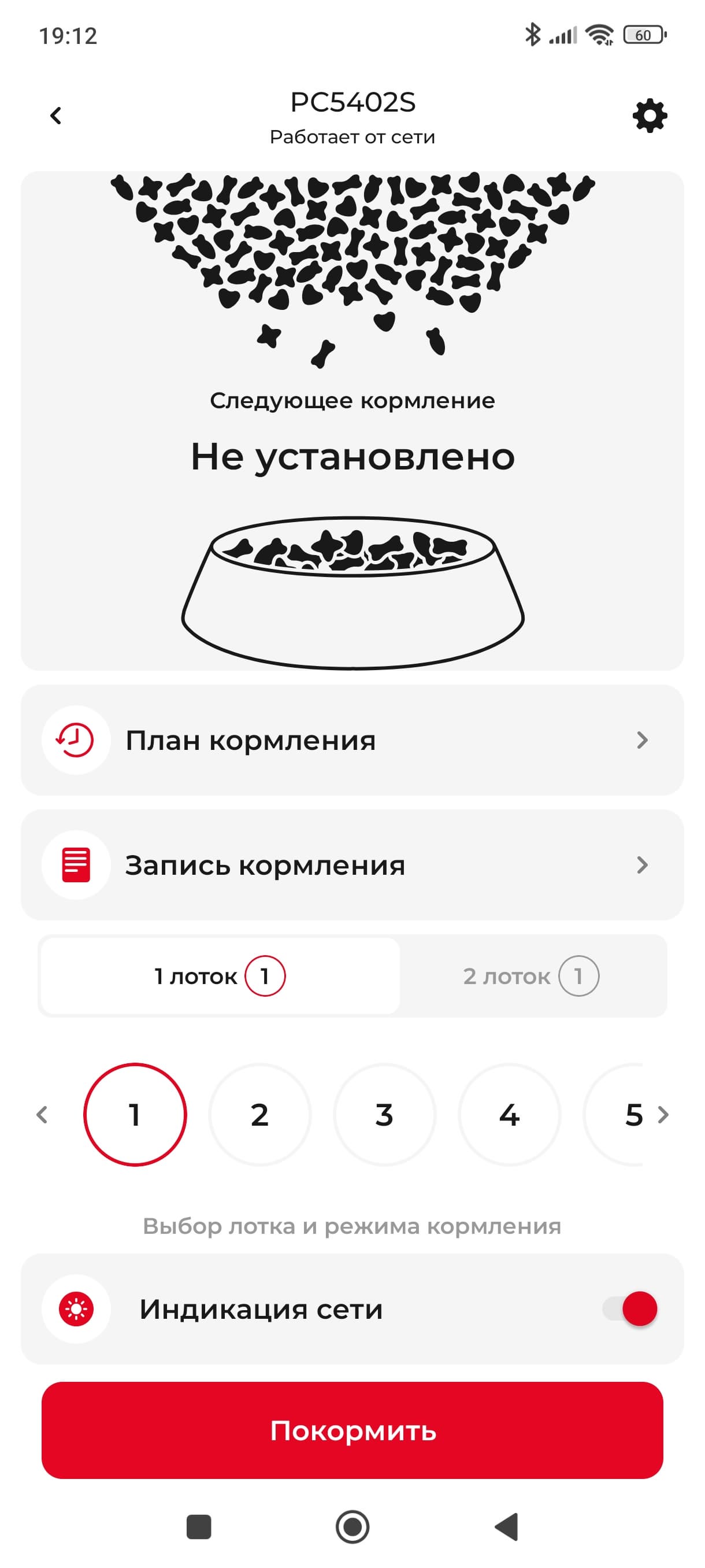Choose feeding portion 3
This screenshot has height=1568, width=705.
click(384, 1115)
